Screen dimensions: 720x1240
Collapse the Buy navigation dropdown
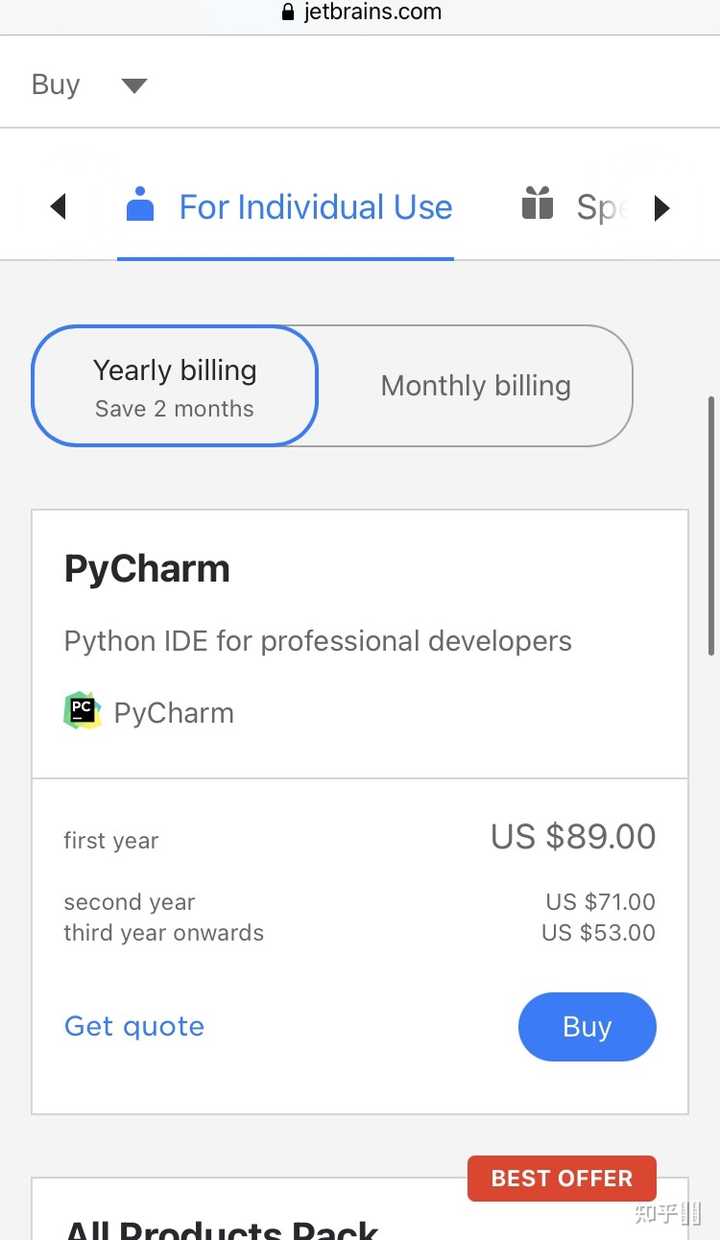(134, 85)
